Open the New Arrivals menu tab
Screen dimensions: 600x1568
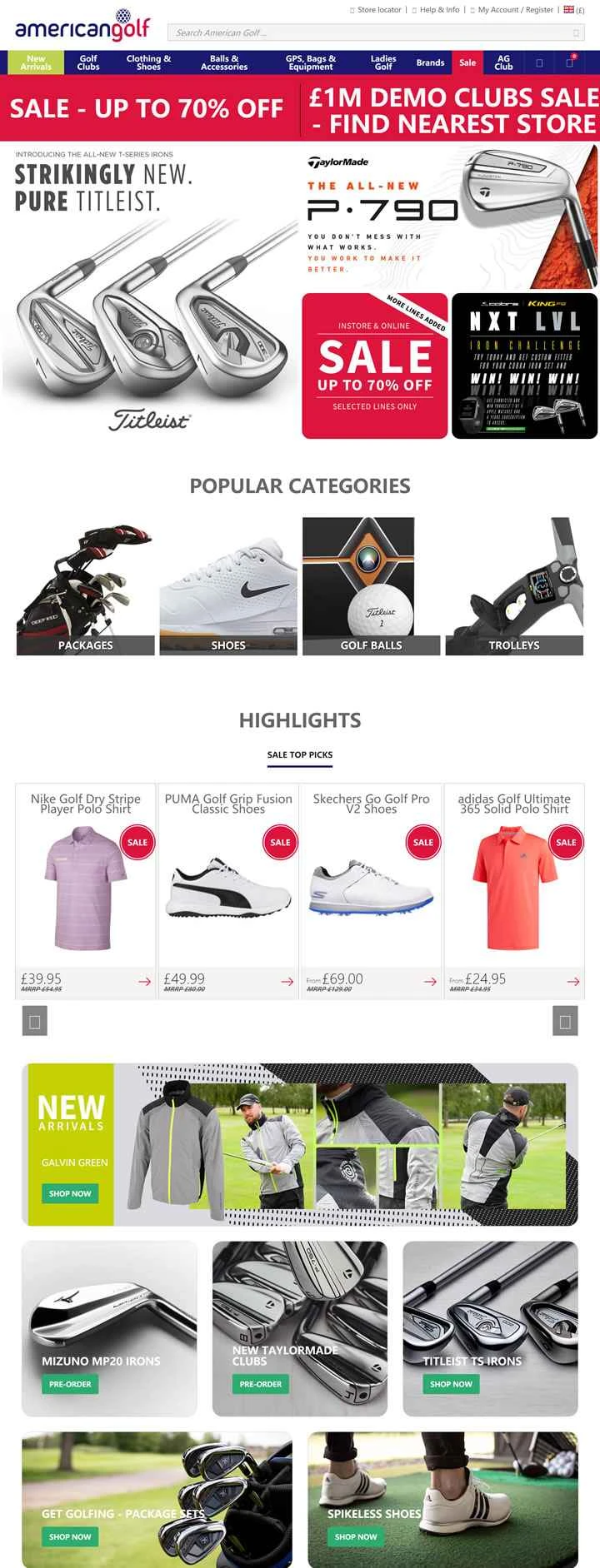[36, 62]
